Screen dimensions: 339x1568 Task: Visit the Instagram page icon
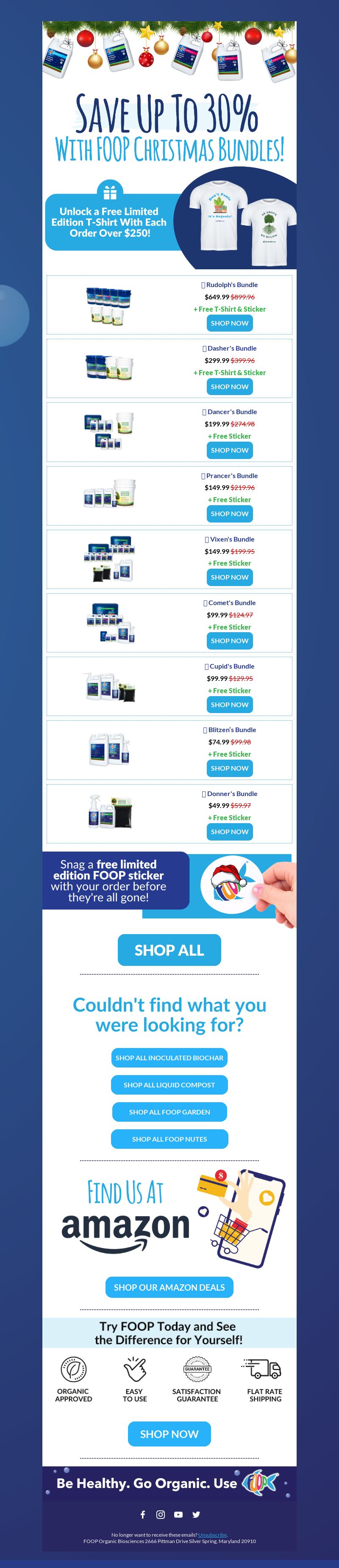[x=161, y=1514]
